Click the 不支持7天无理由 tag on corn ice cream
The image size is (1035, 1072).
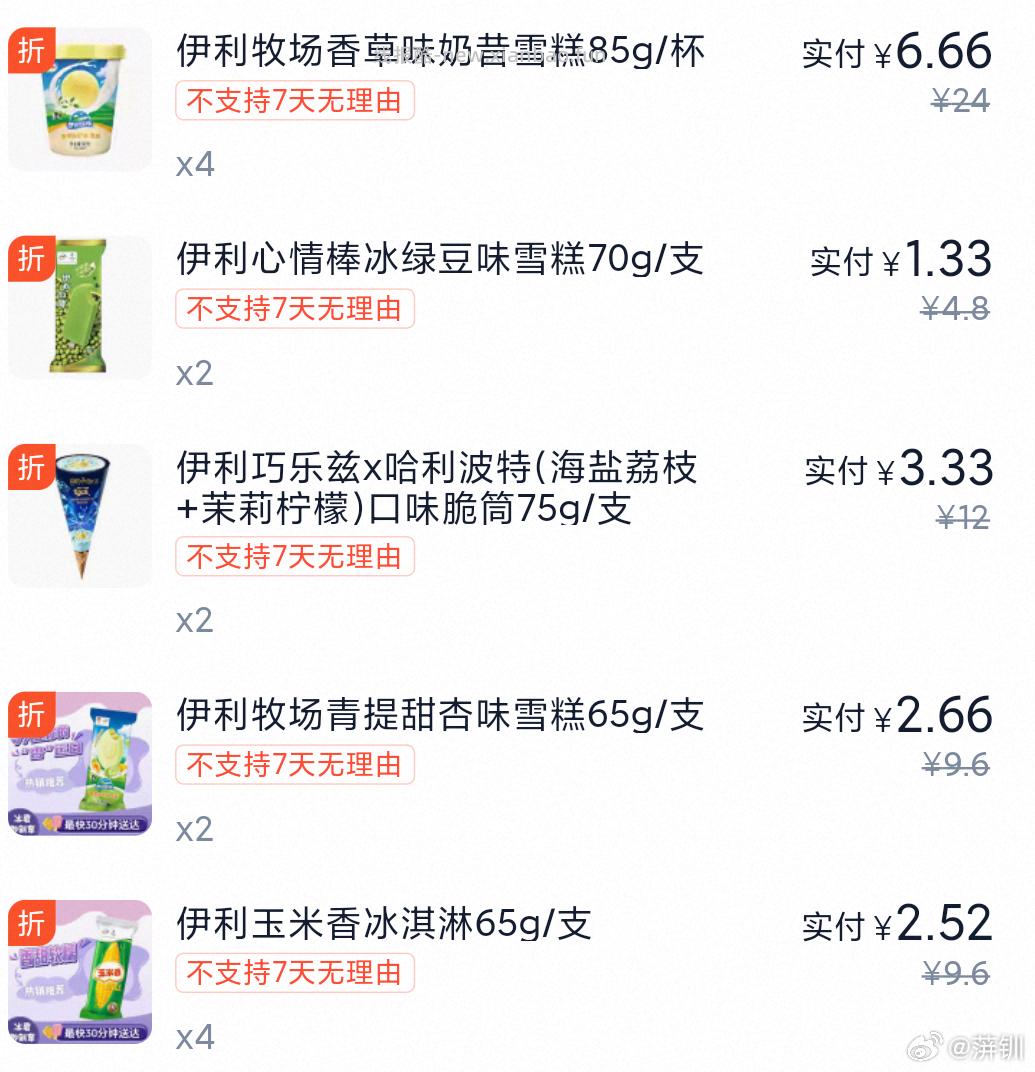pyautogui.click(x=295, y=974)
